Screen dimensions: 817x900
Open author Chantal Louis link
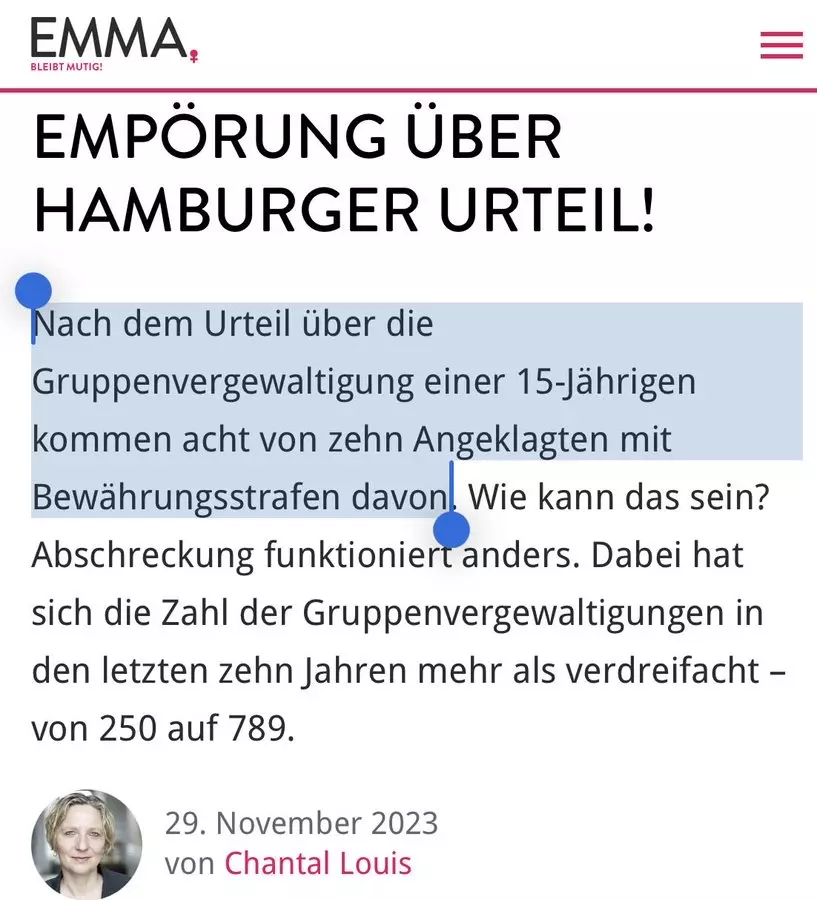point(317,863)
